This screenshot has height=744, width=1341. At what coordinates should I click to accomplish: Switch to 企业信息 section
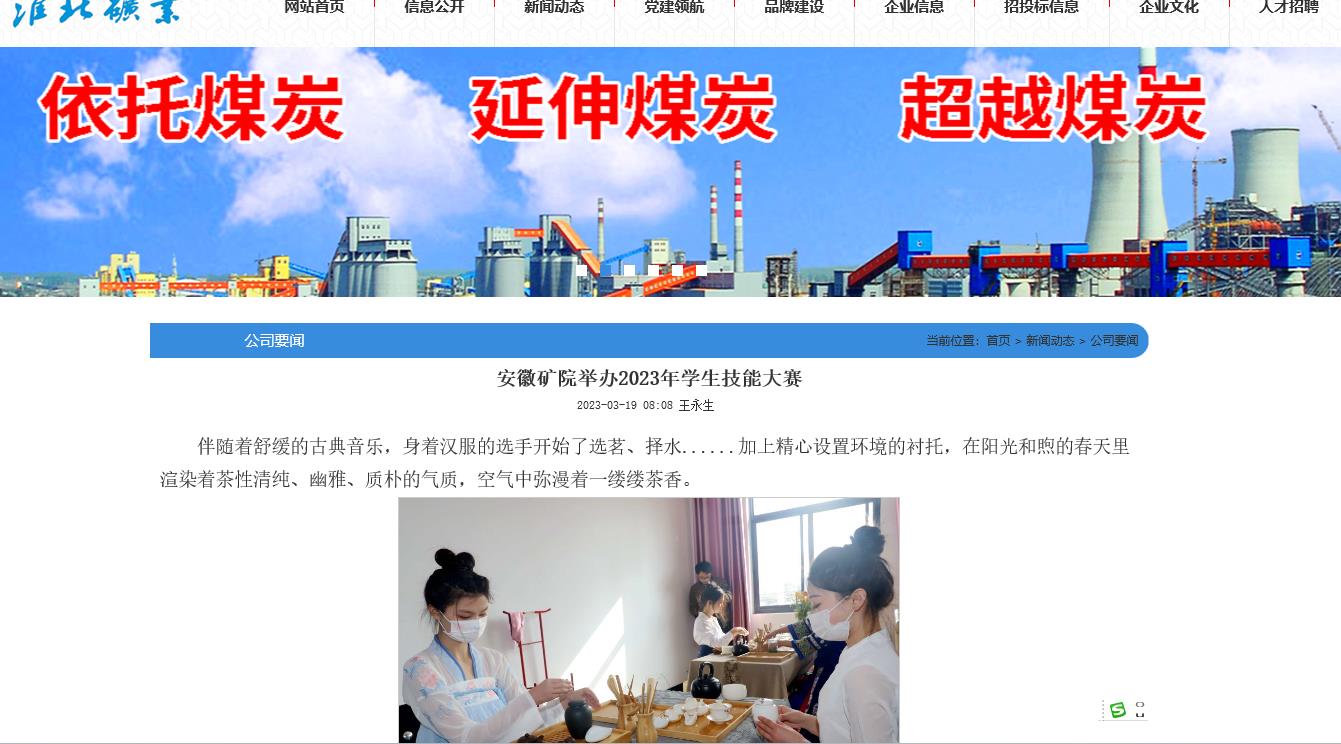[x=914, y=8]
